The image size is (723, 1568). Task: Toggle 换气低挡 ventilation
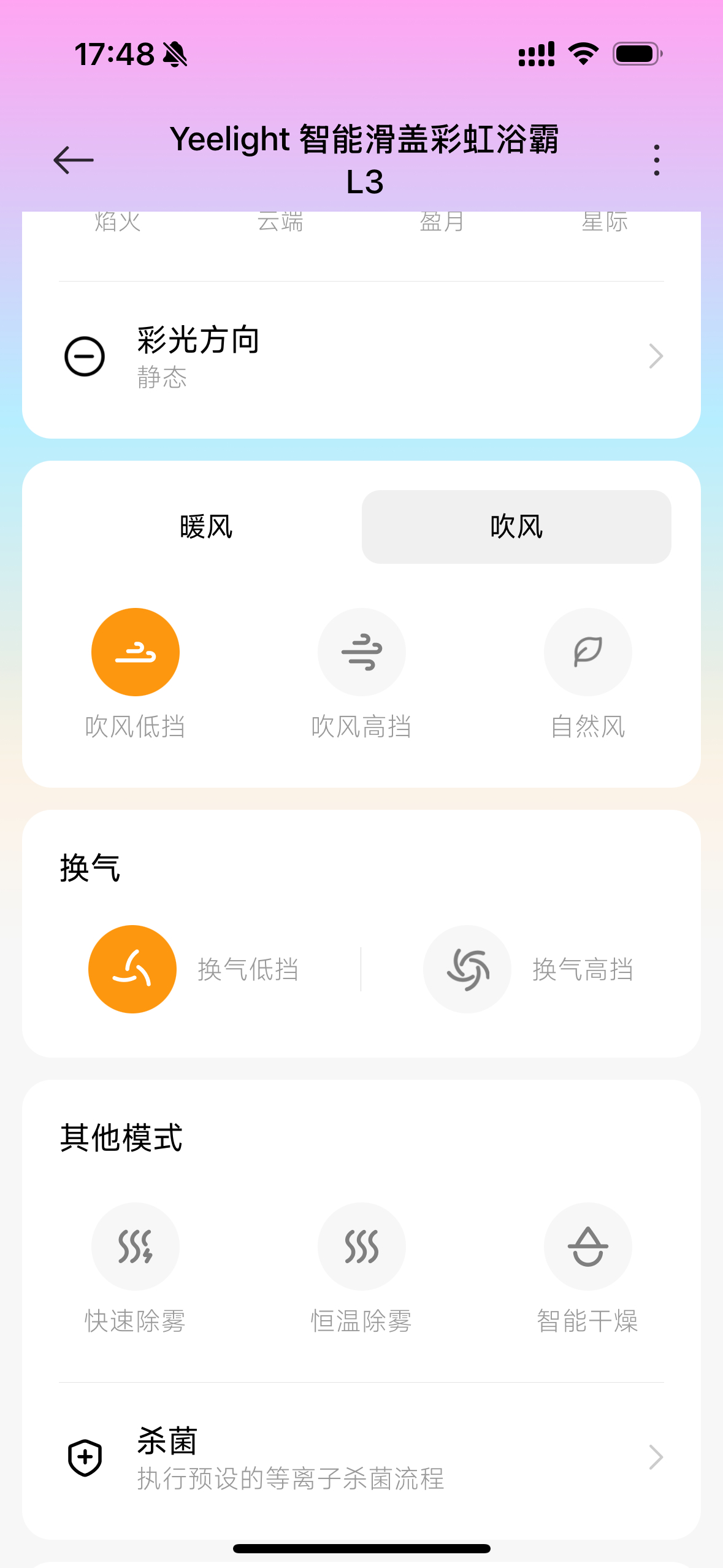point(132,969)
